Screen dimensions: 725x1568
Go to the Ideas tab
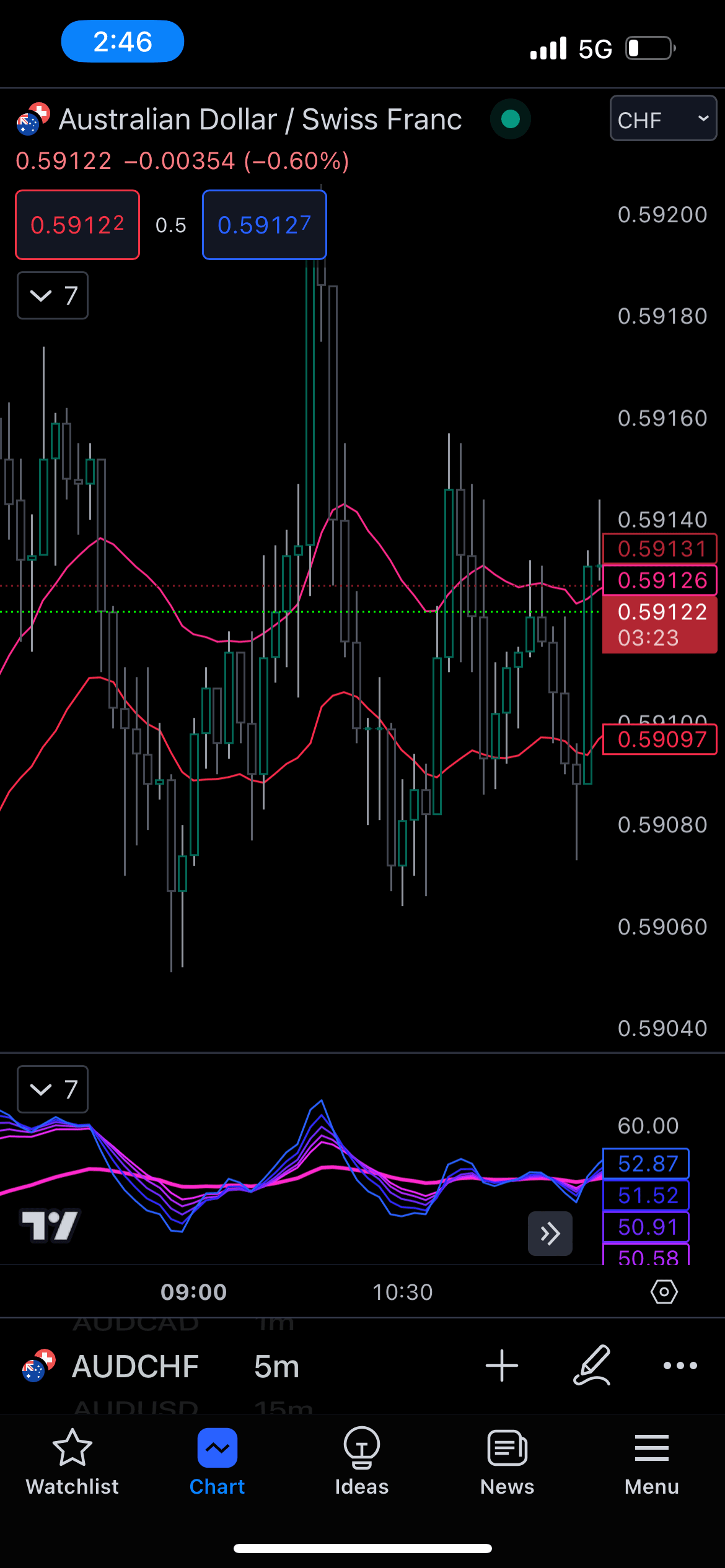coord(362,1462)
